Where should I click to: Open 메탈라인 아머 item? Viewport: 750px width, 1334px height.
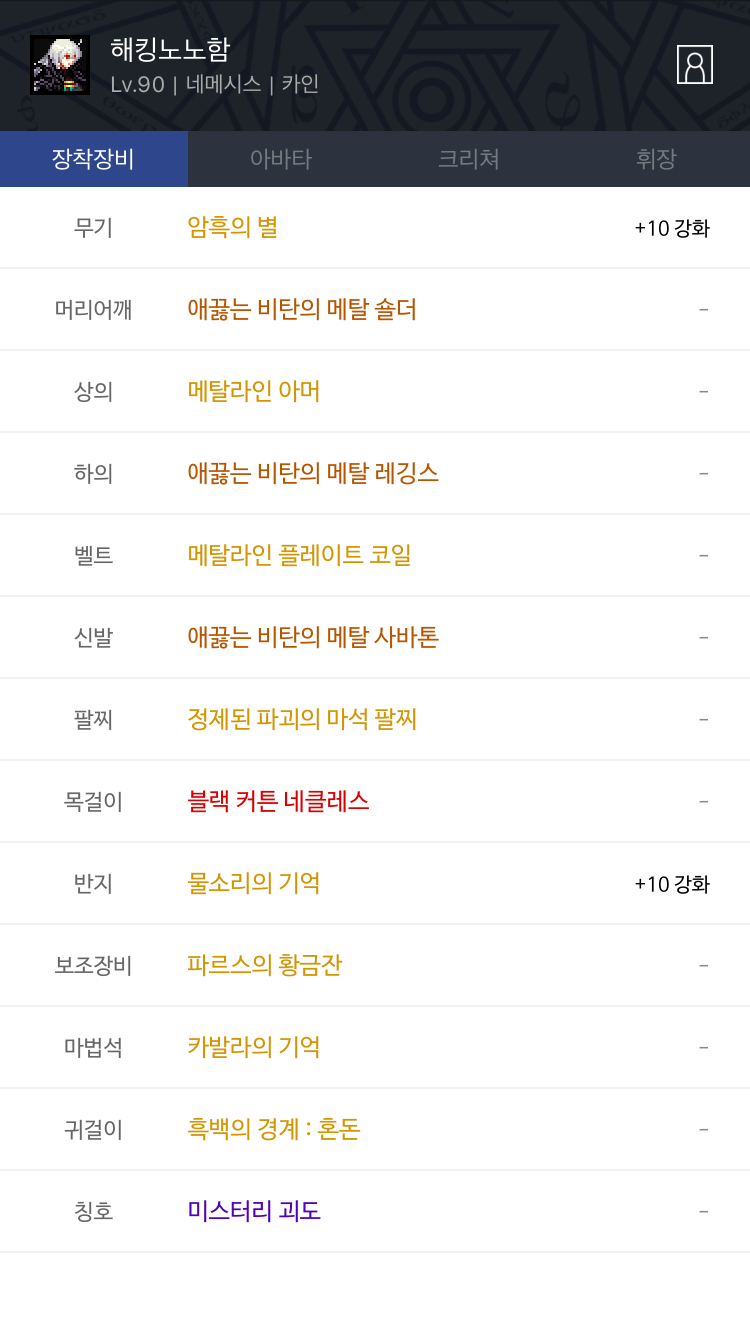[254, 391]
